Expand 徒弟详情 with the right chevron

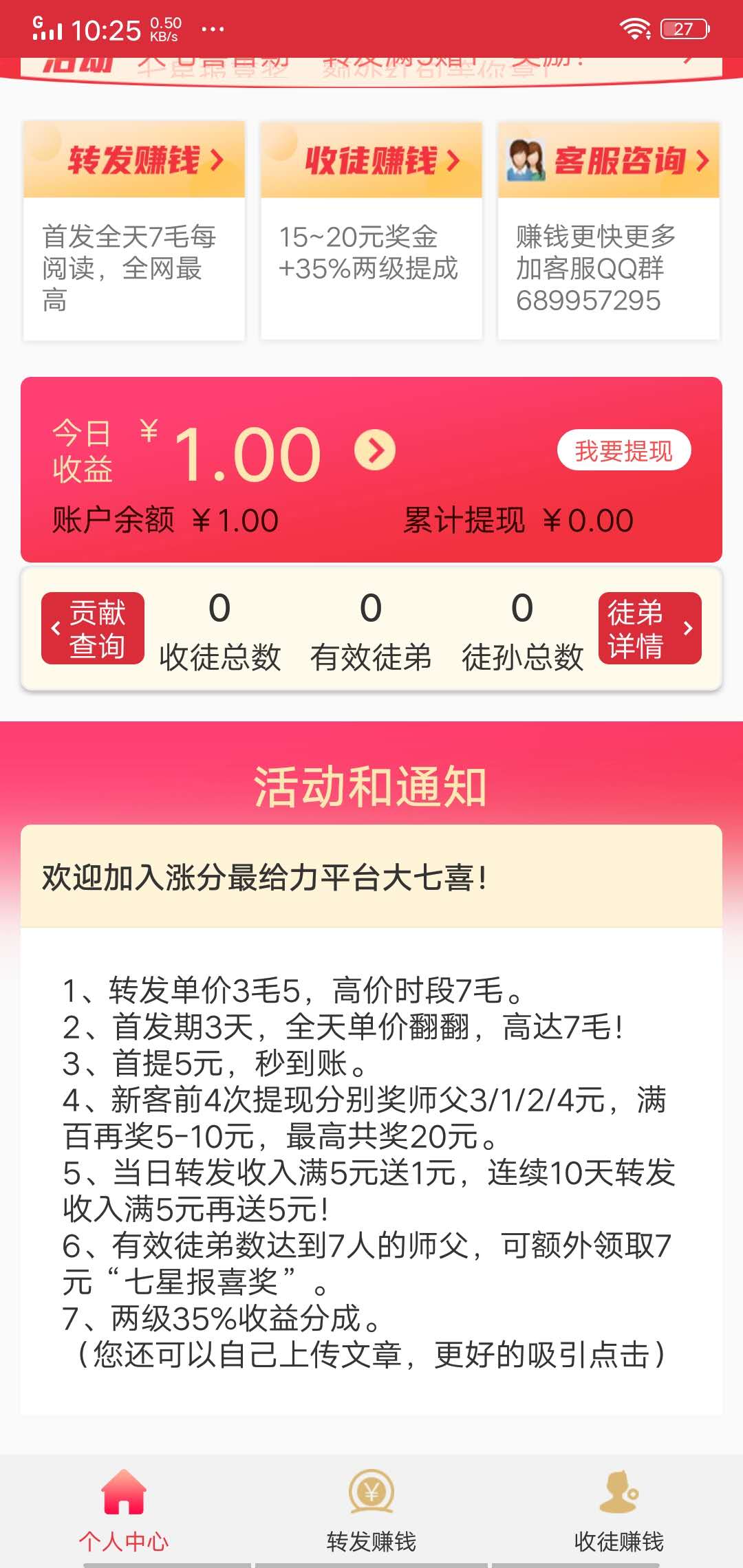pyautogui.click(x=688, y=627)
